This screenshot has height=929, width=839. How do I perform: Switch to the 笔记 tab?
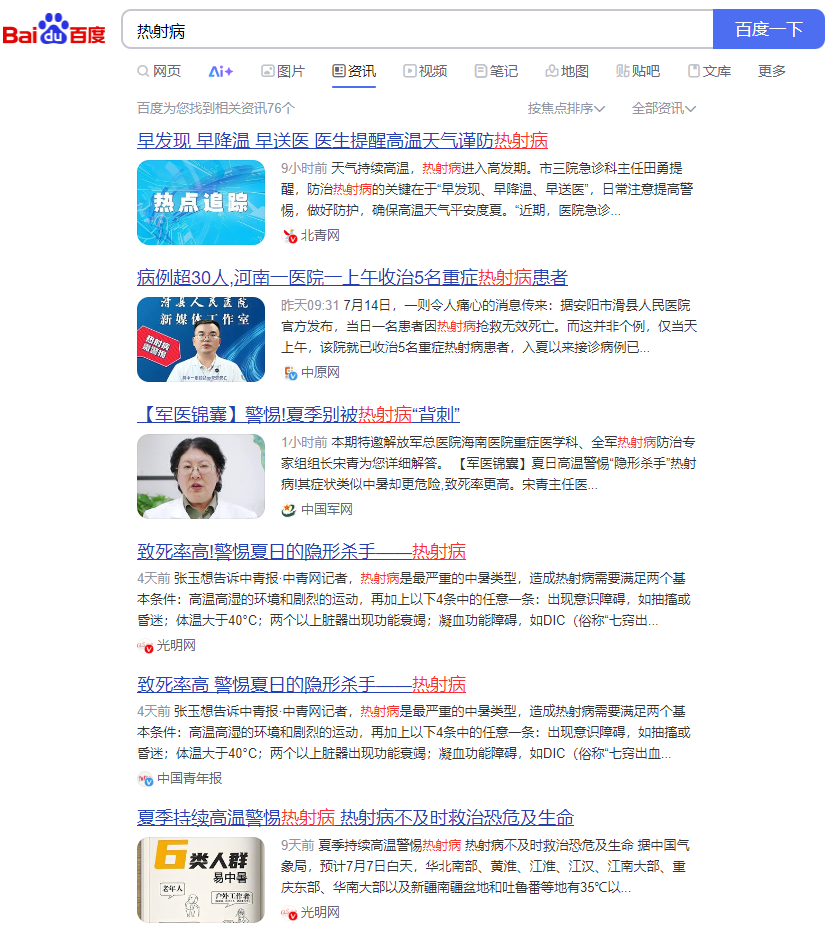click(x=496, y=71)
